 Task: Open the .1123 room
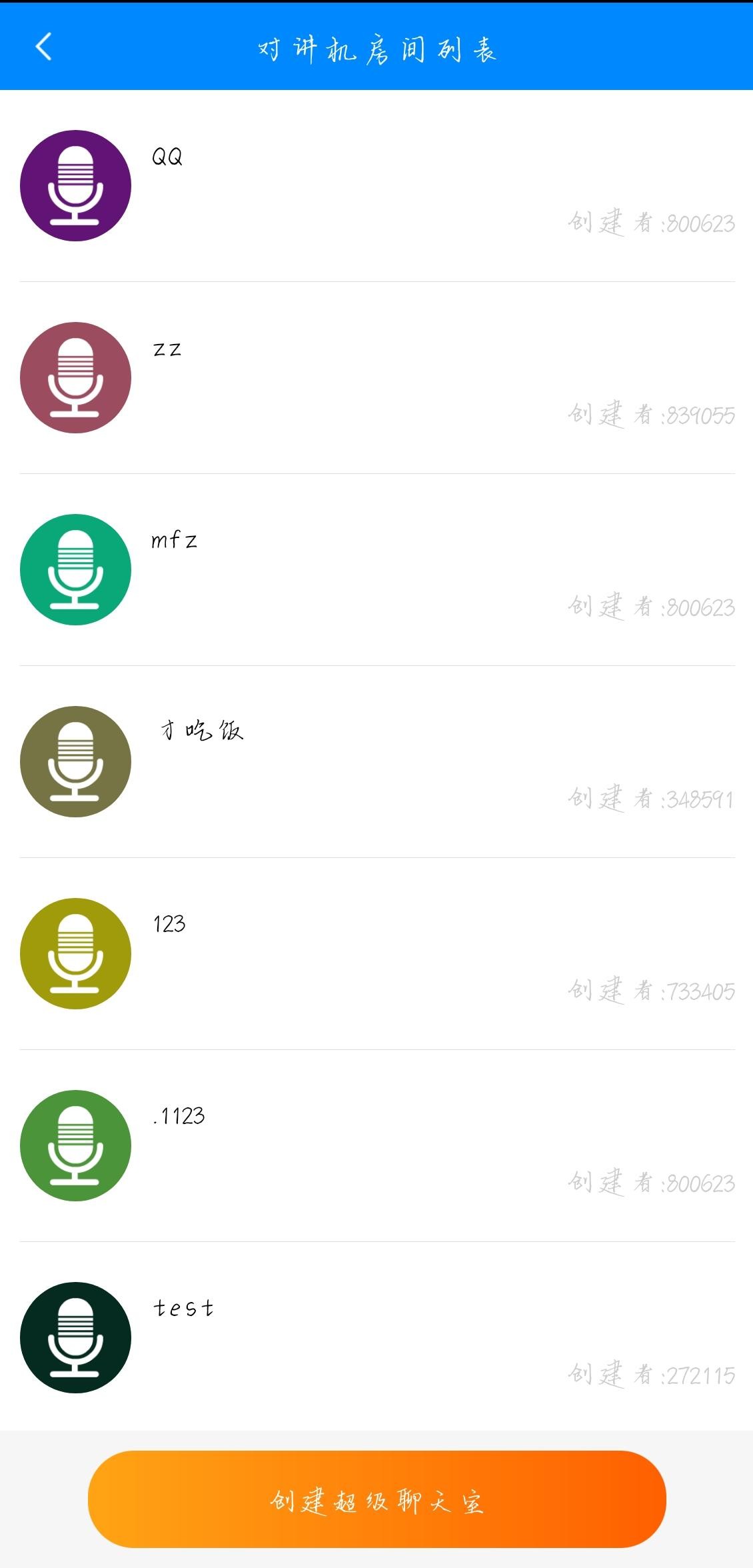376,1146
